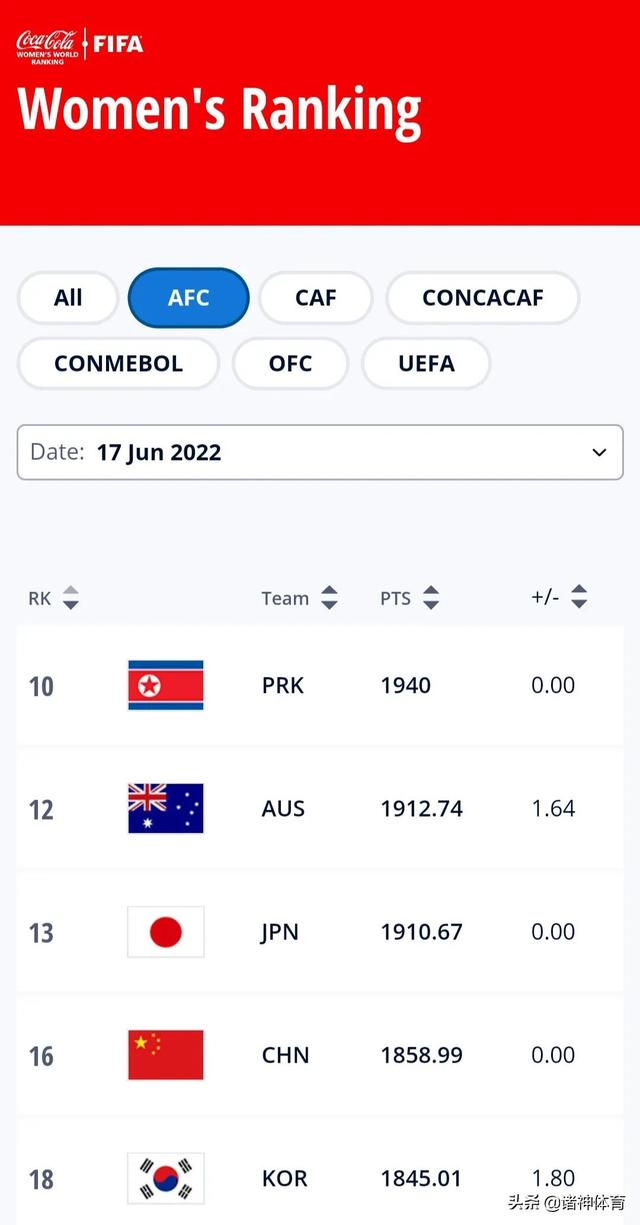Screen dimensions: 640x1225
Task: Sort table by +/- column
Action: pos(559,598)
